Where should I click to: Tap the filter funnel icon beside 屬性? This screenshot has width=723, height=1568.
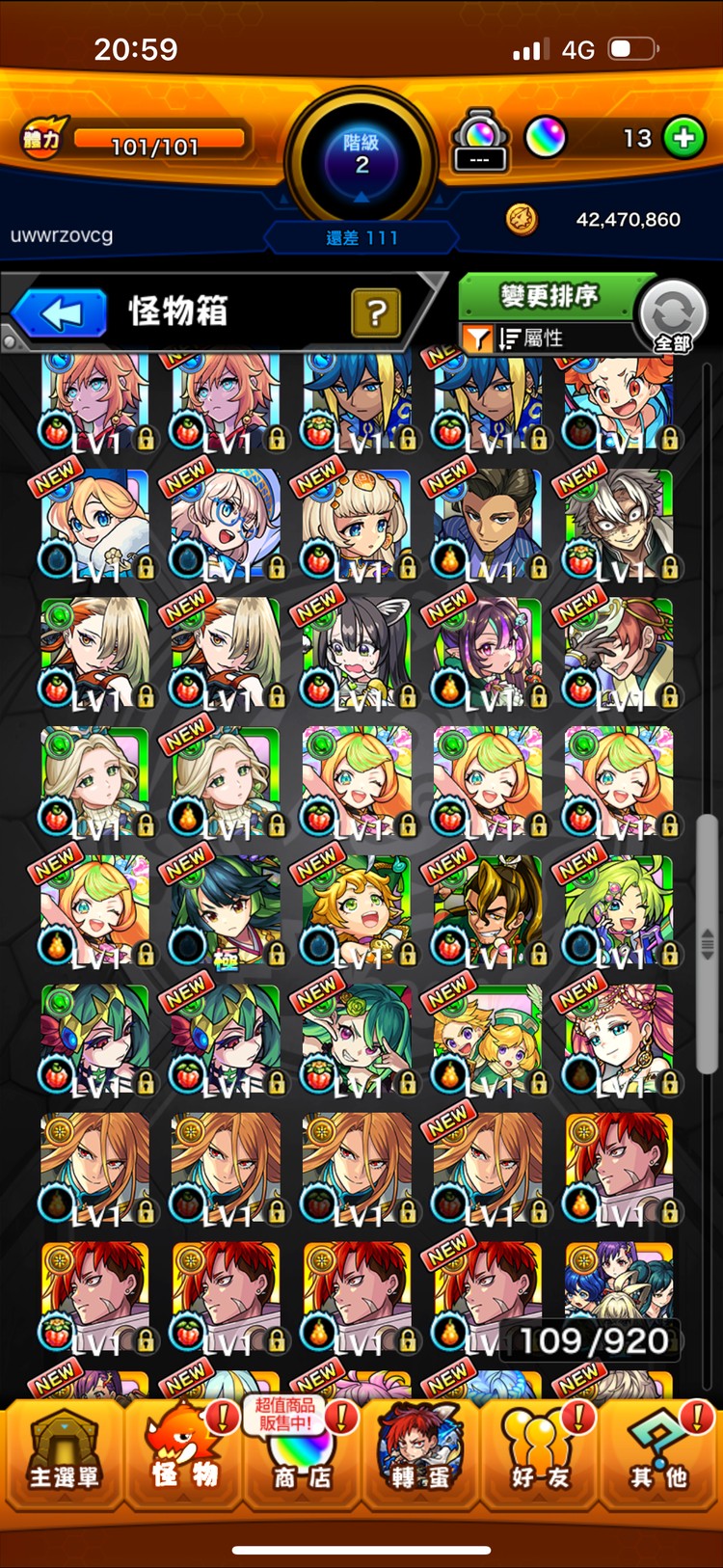point(477,338)
